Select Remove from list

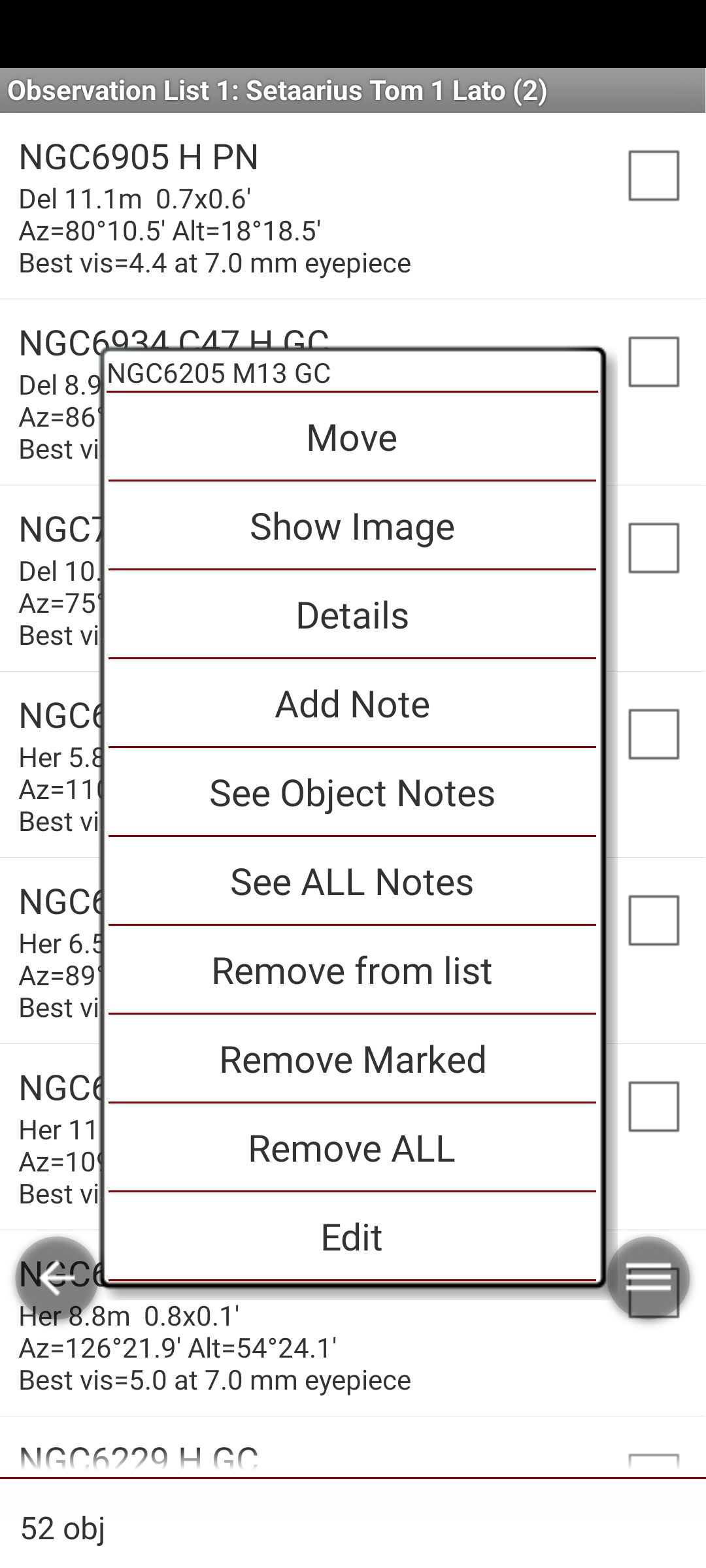(x=352, y=970)
